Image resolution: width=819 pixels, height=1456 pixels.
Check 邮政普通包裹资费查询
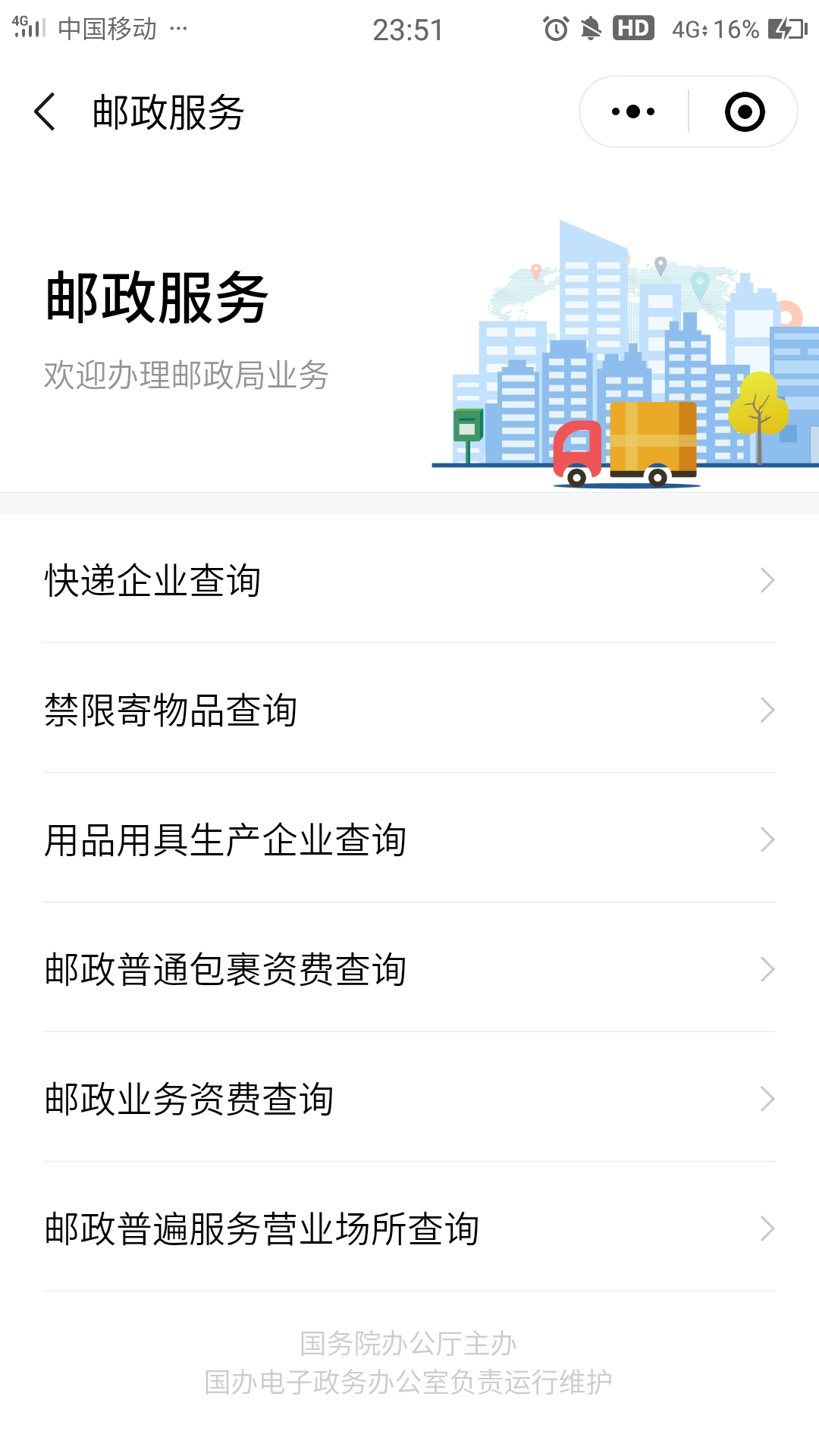click(409, 970)
